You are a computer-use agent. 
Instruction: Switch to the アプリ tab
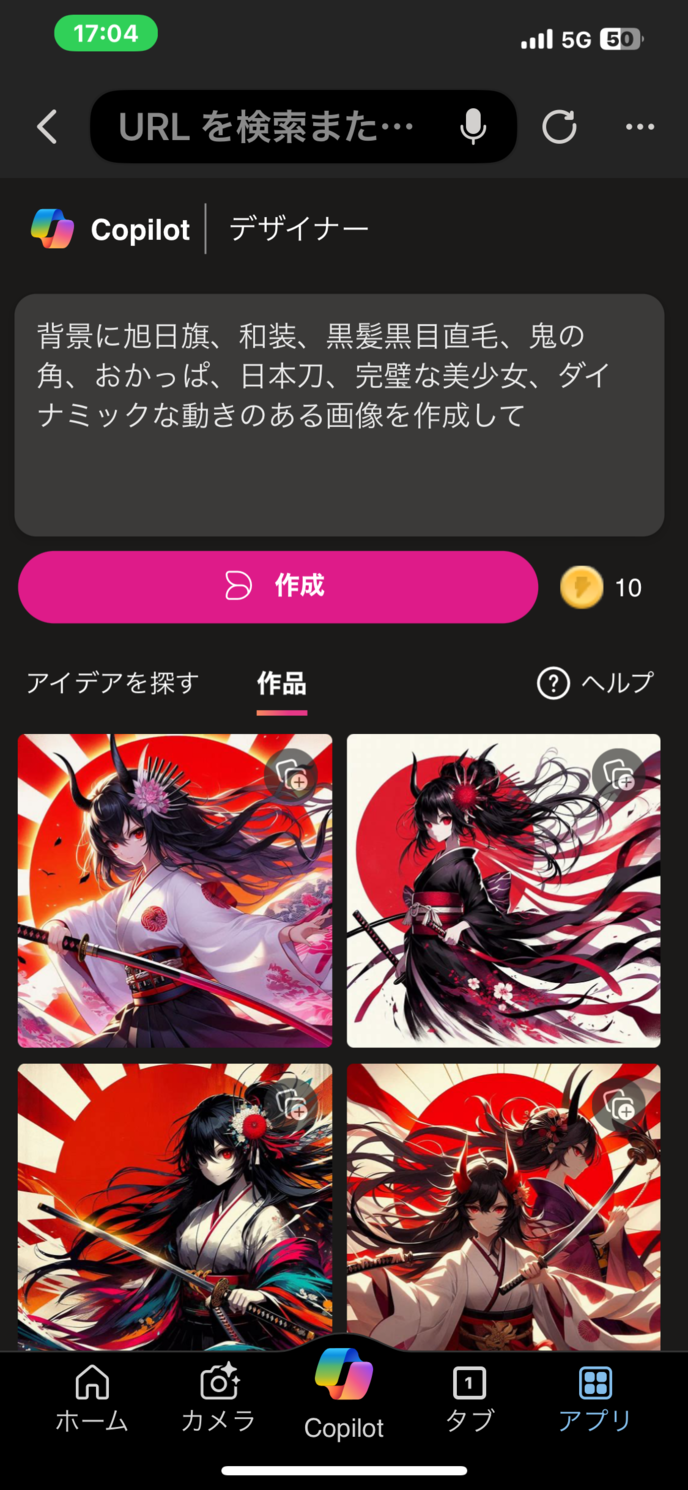click(x=595, y=1398)
